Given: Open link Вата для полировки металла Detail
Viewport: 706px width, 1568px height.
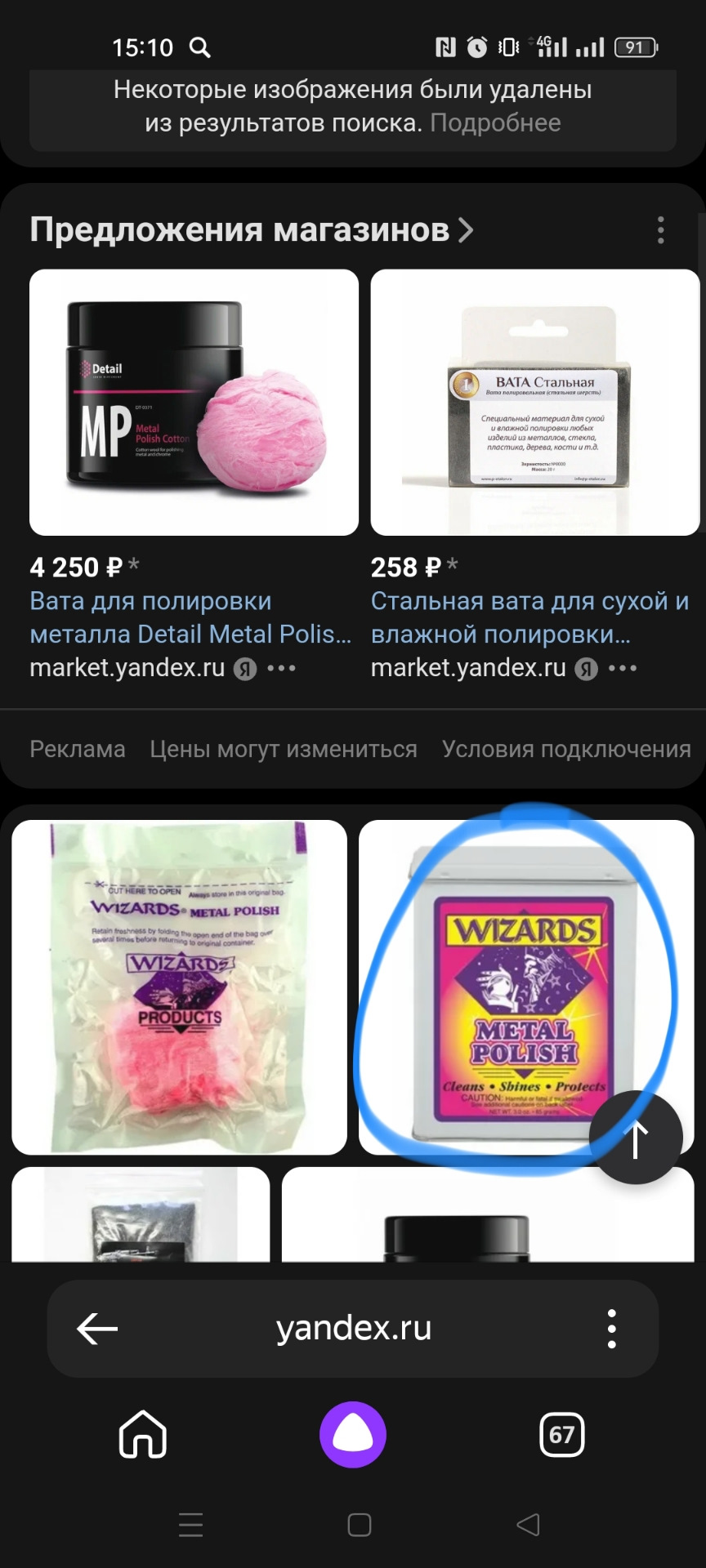Looking at the screenshot, I should [x=190, y=617].
